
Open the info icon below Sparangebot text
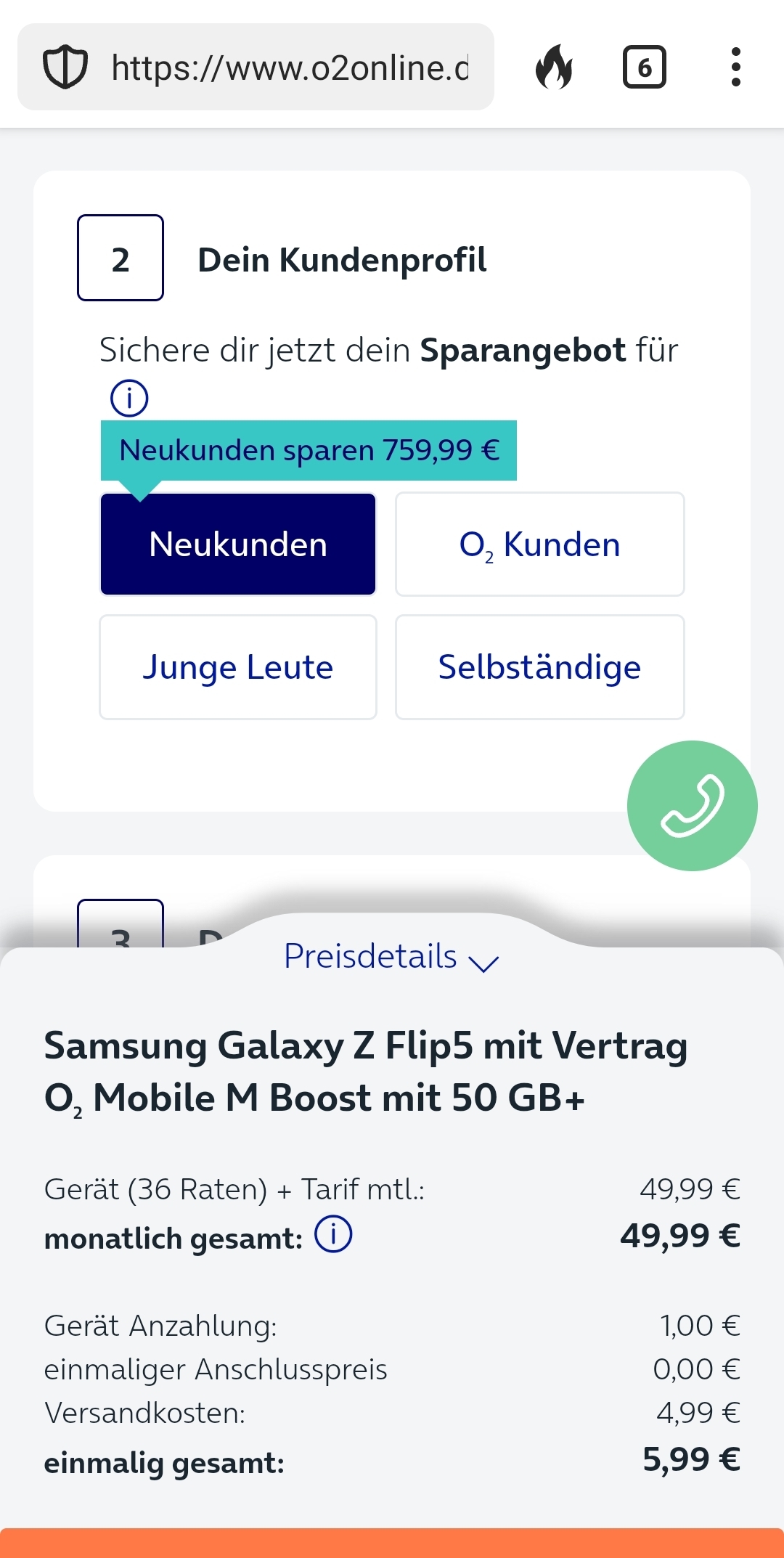(129, 398)
